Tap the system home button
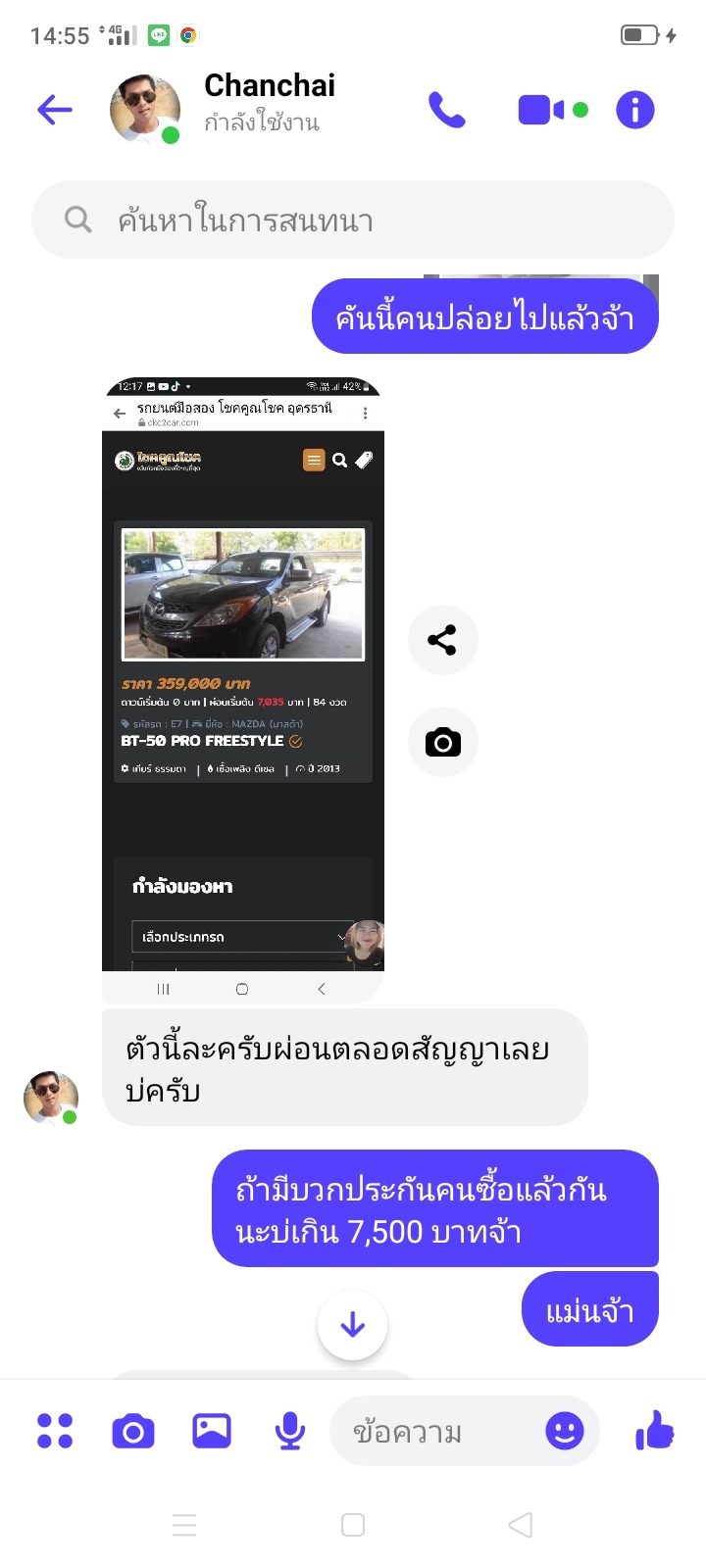Viewport: 706px width, 1568px height. click(353, 1525)
